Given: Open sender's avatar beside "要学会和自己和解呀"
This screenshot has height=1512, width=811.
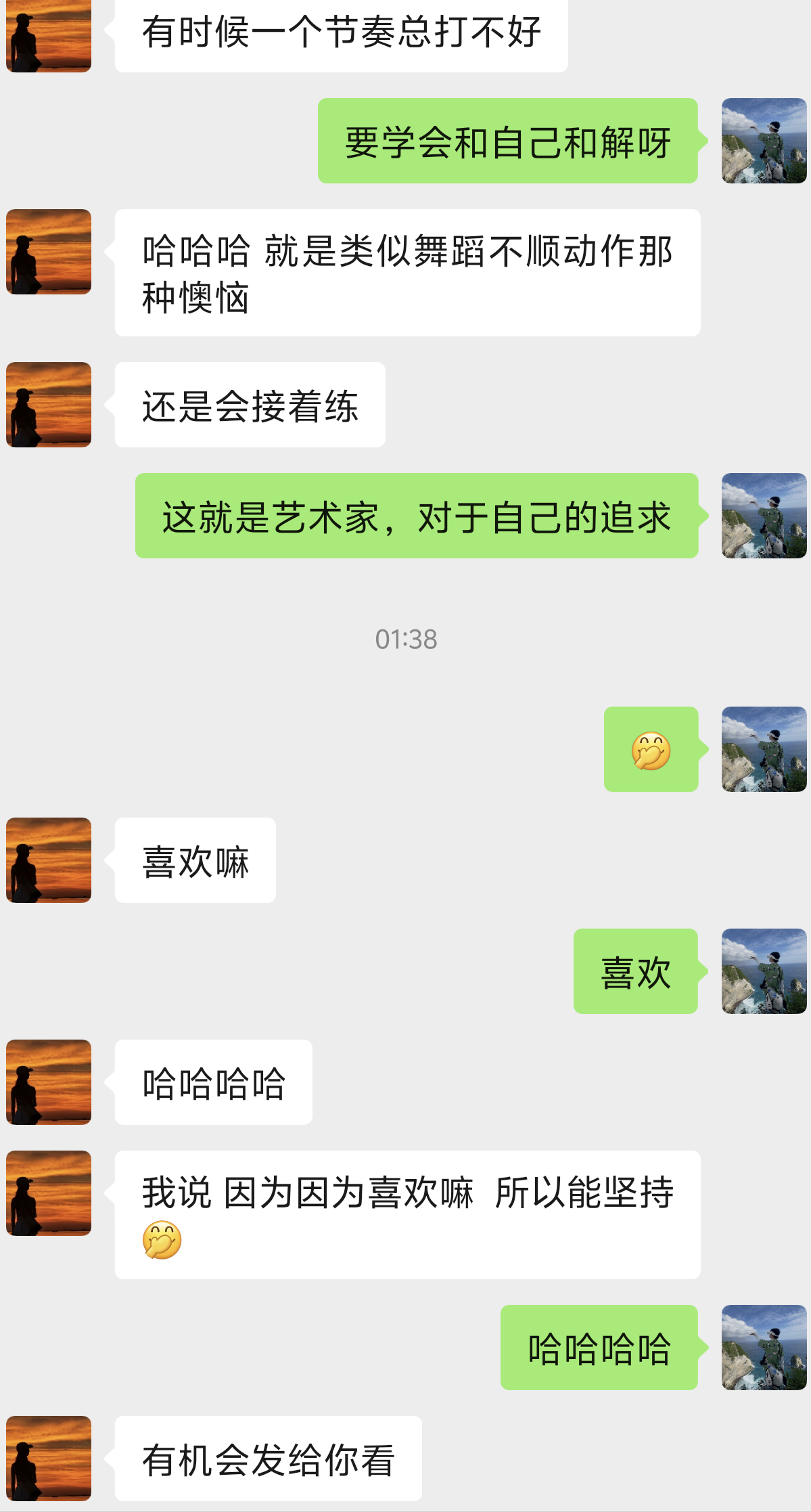Looking at the screenshot, I should point(764,141).
